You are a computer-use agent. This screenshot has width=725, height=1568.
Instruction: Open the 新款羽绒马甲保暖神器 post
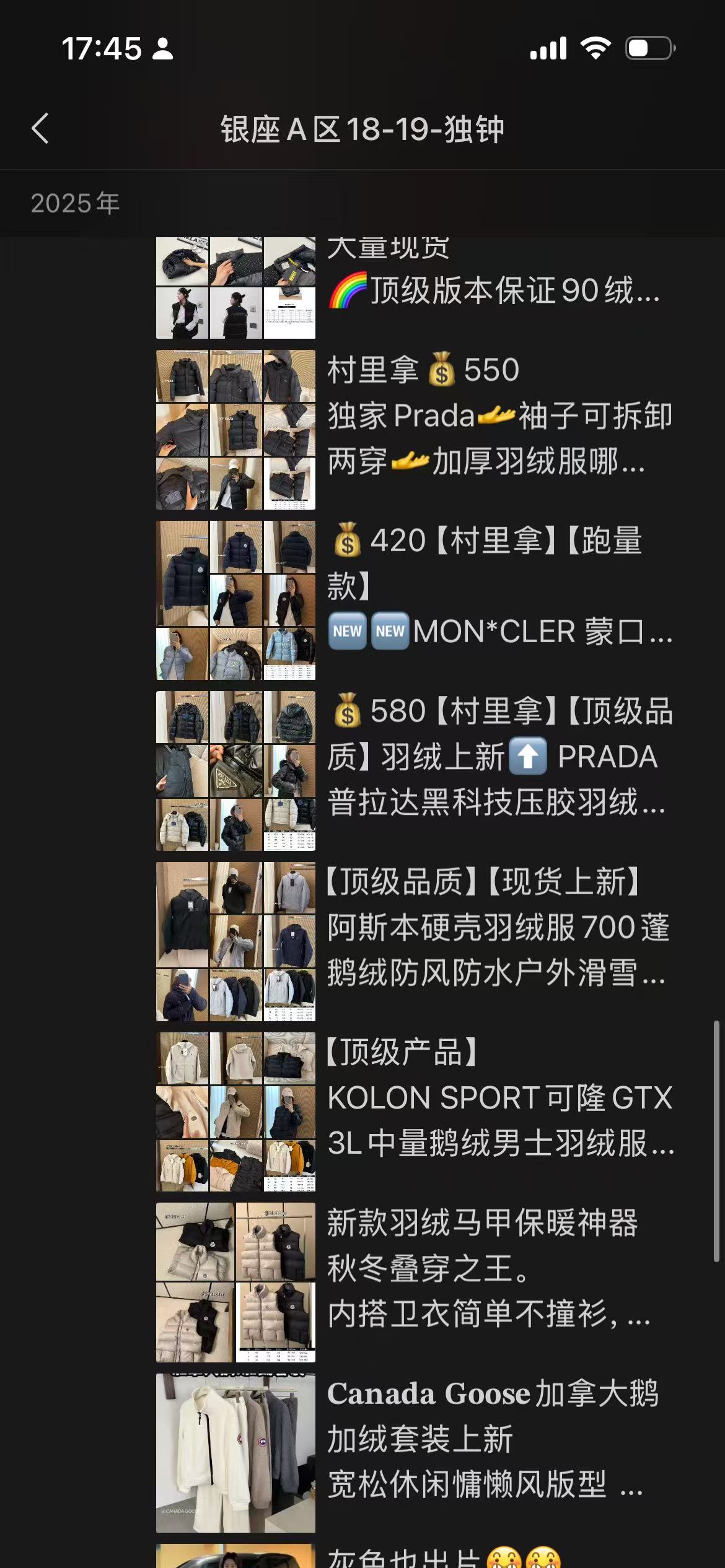pyautogui.click(x=490, y=1268)
